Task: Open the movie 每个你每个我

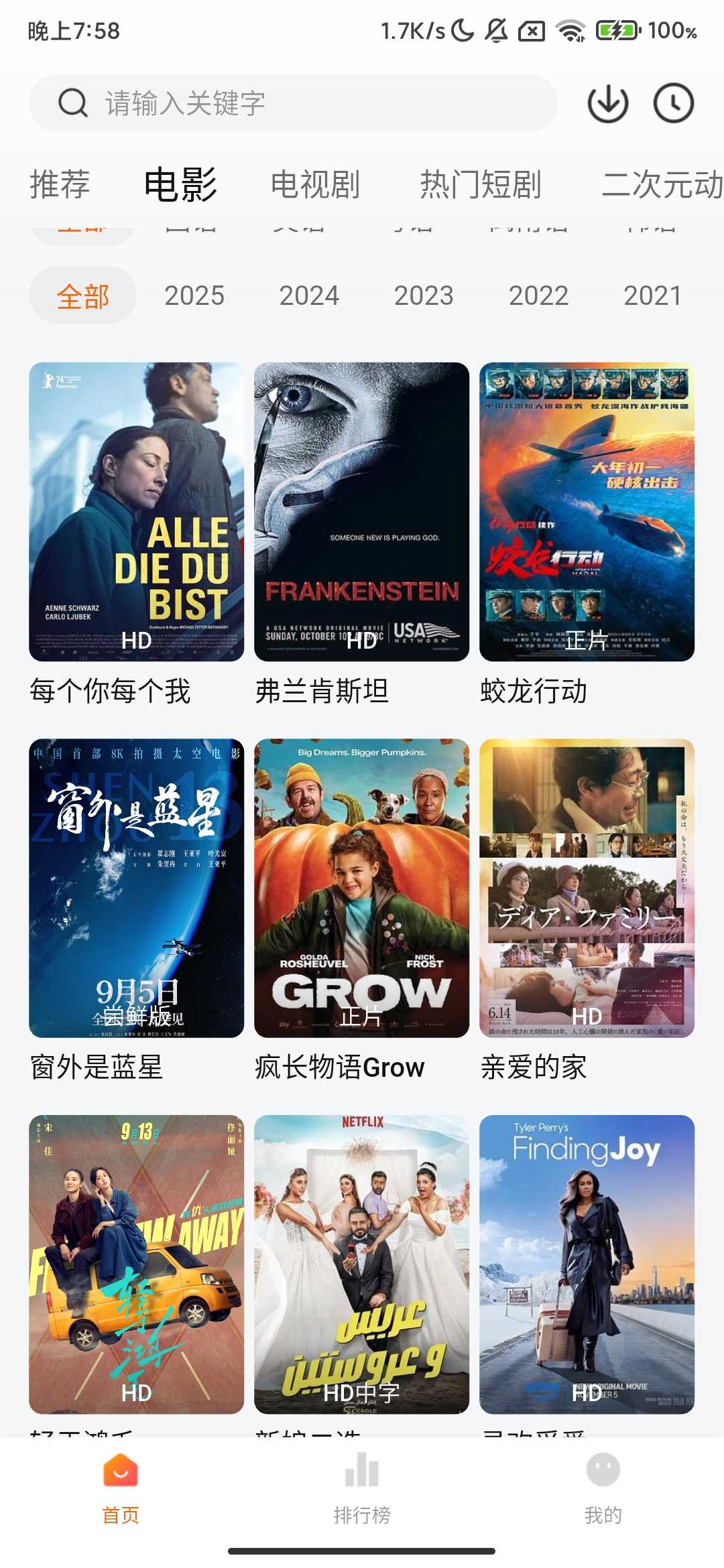Action: (x=136, y=512)
